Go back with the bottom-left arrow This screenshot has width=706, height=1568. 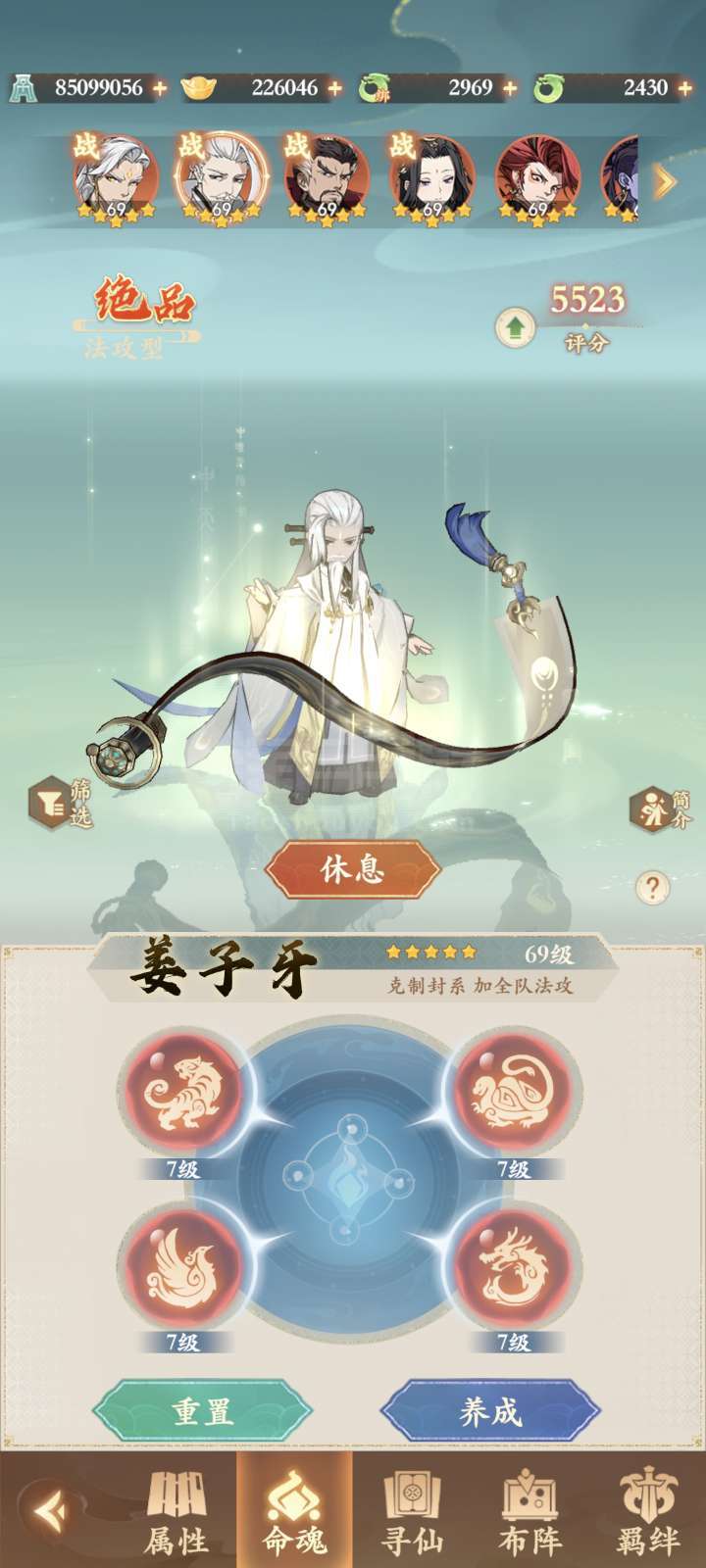click(x=49, y=1510)
